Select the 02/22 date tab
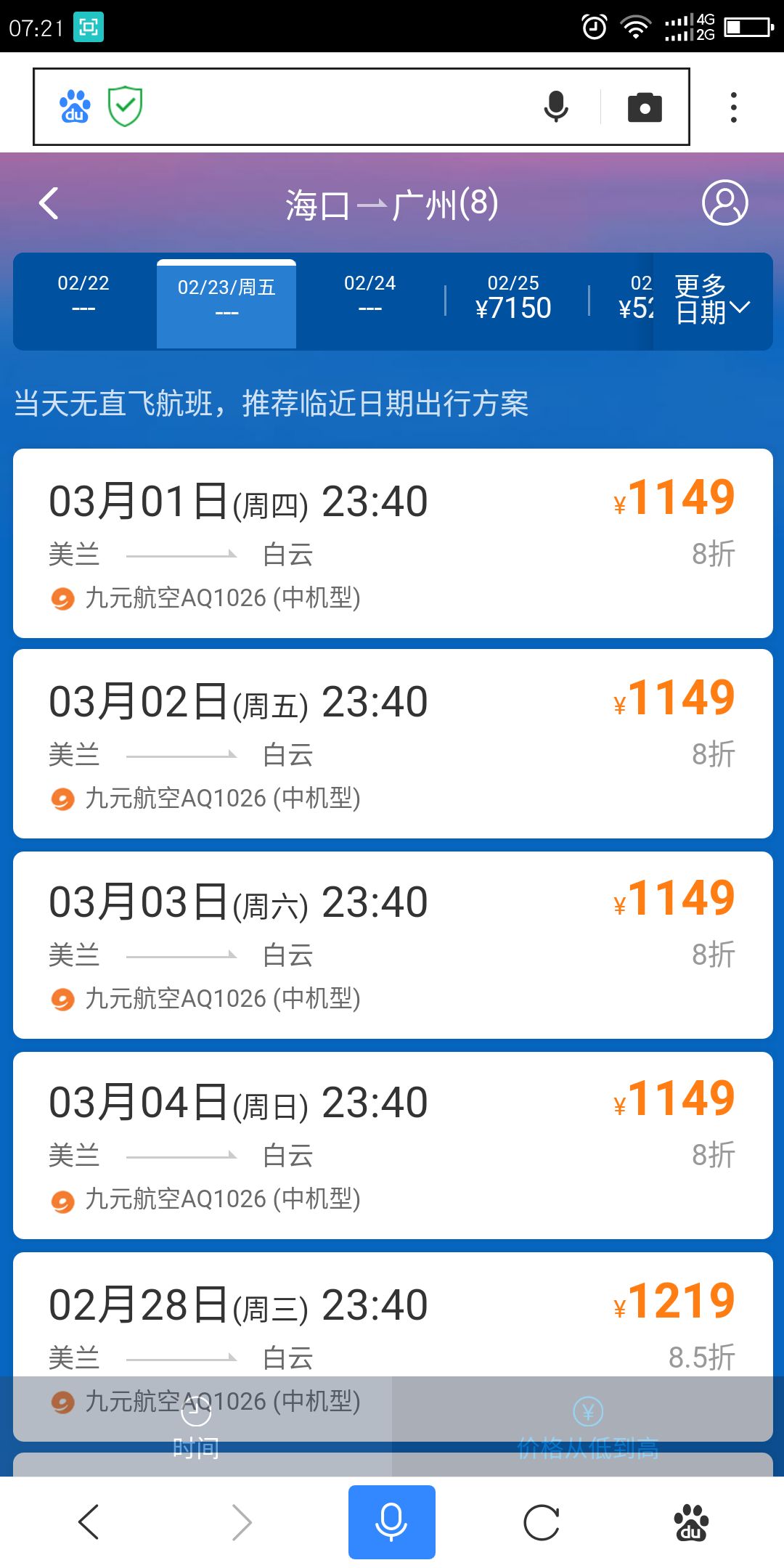This screenshot has width=784, height=1568. 83,295
